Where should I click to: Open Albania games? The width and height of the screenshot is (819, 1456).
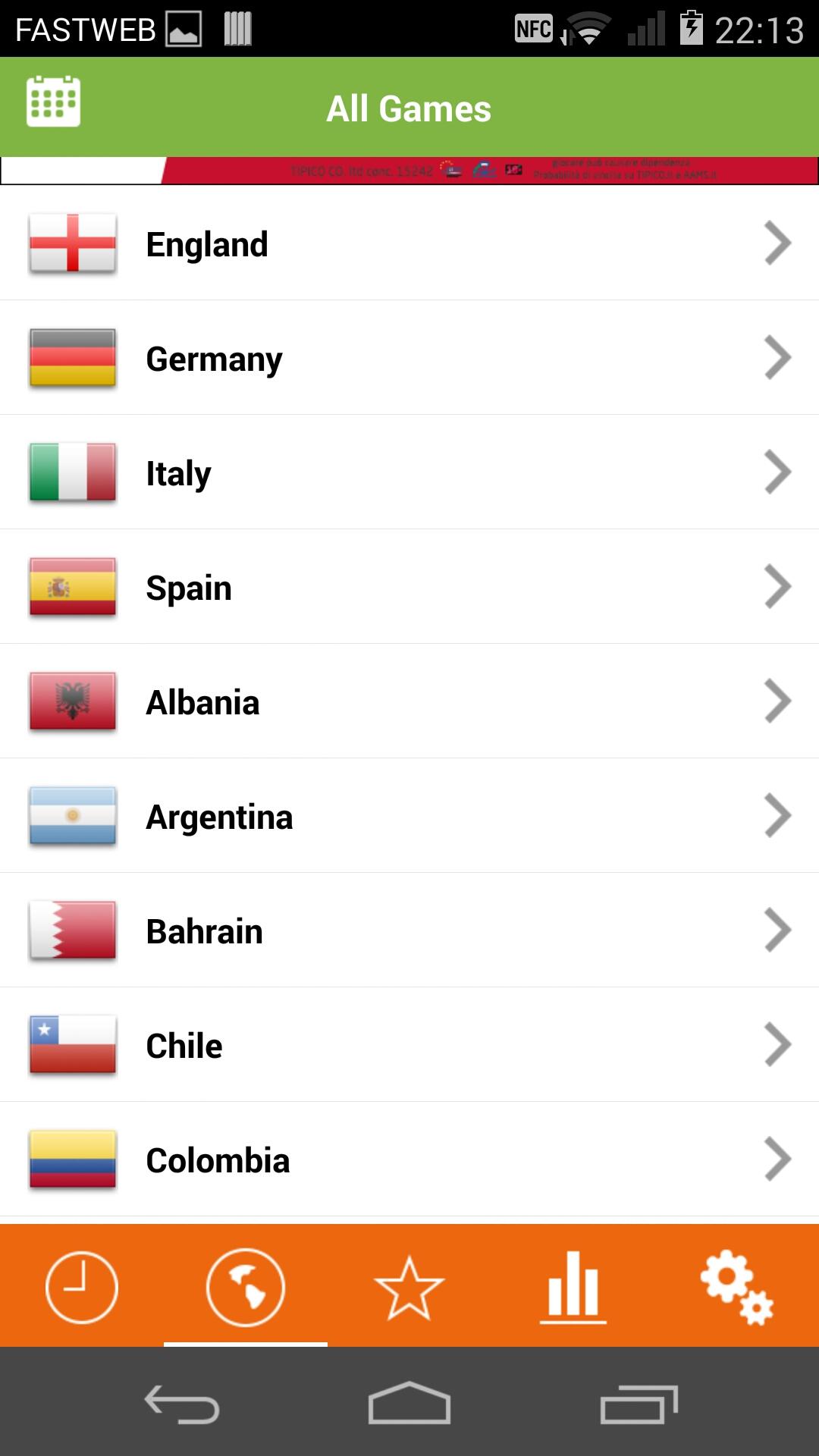click(x=409, y=702)
